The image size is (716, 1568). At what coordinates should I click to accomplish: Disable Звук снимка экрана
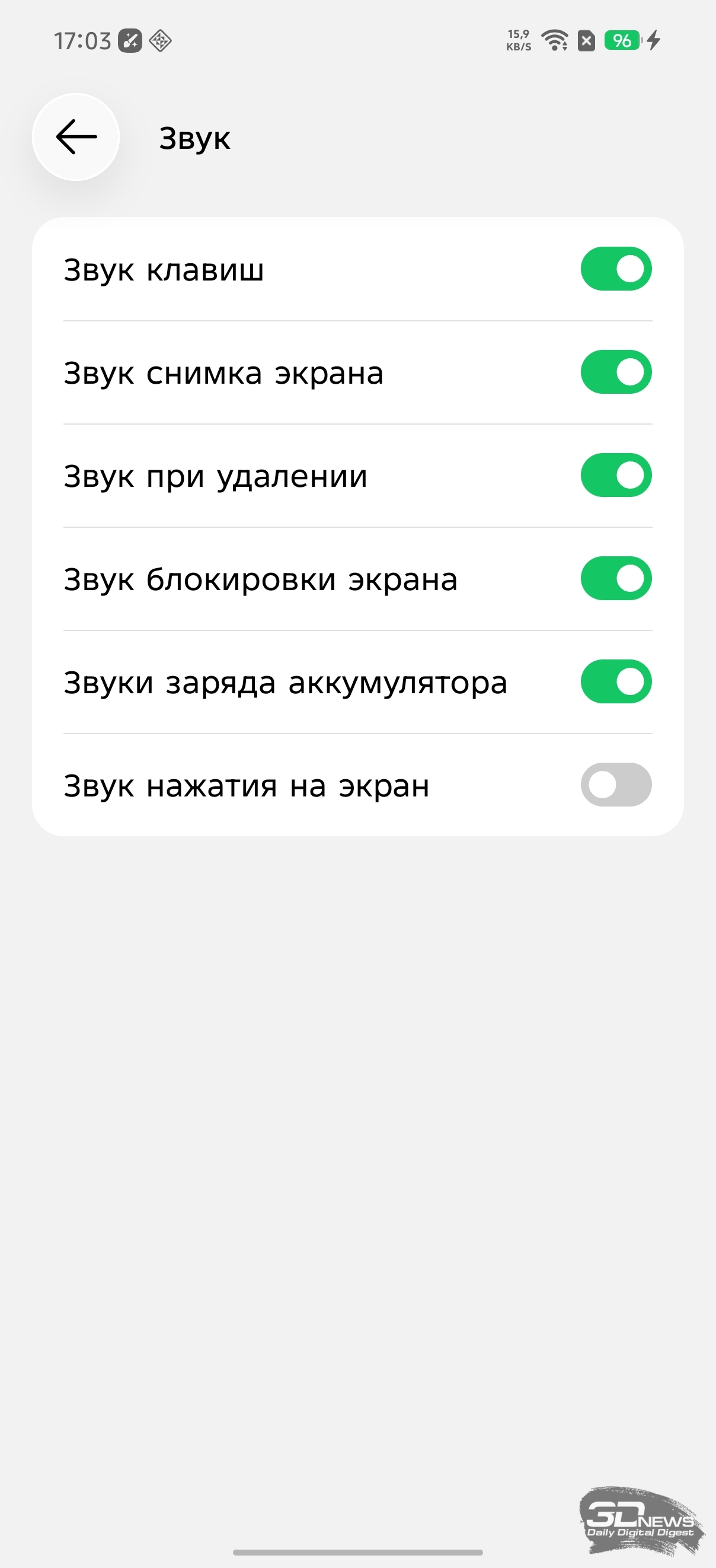(x=616, y=372)
